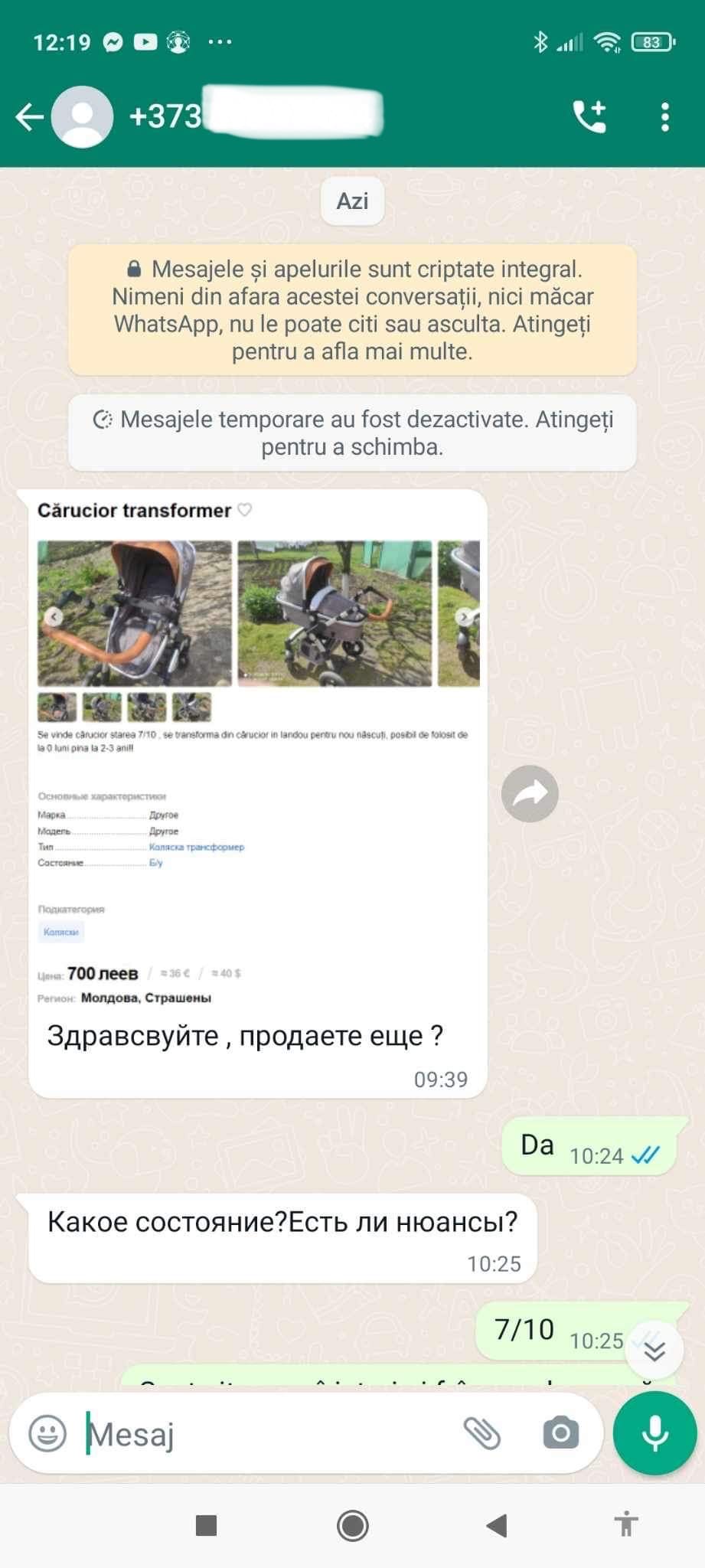Viewport: 705px width, 1568px height.
Task: Go back to the chats list
Action: [29, 117]
